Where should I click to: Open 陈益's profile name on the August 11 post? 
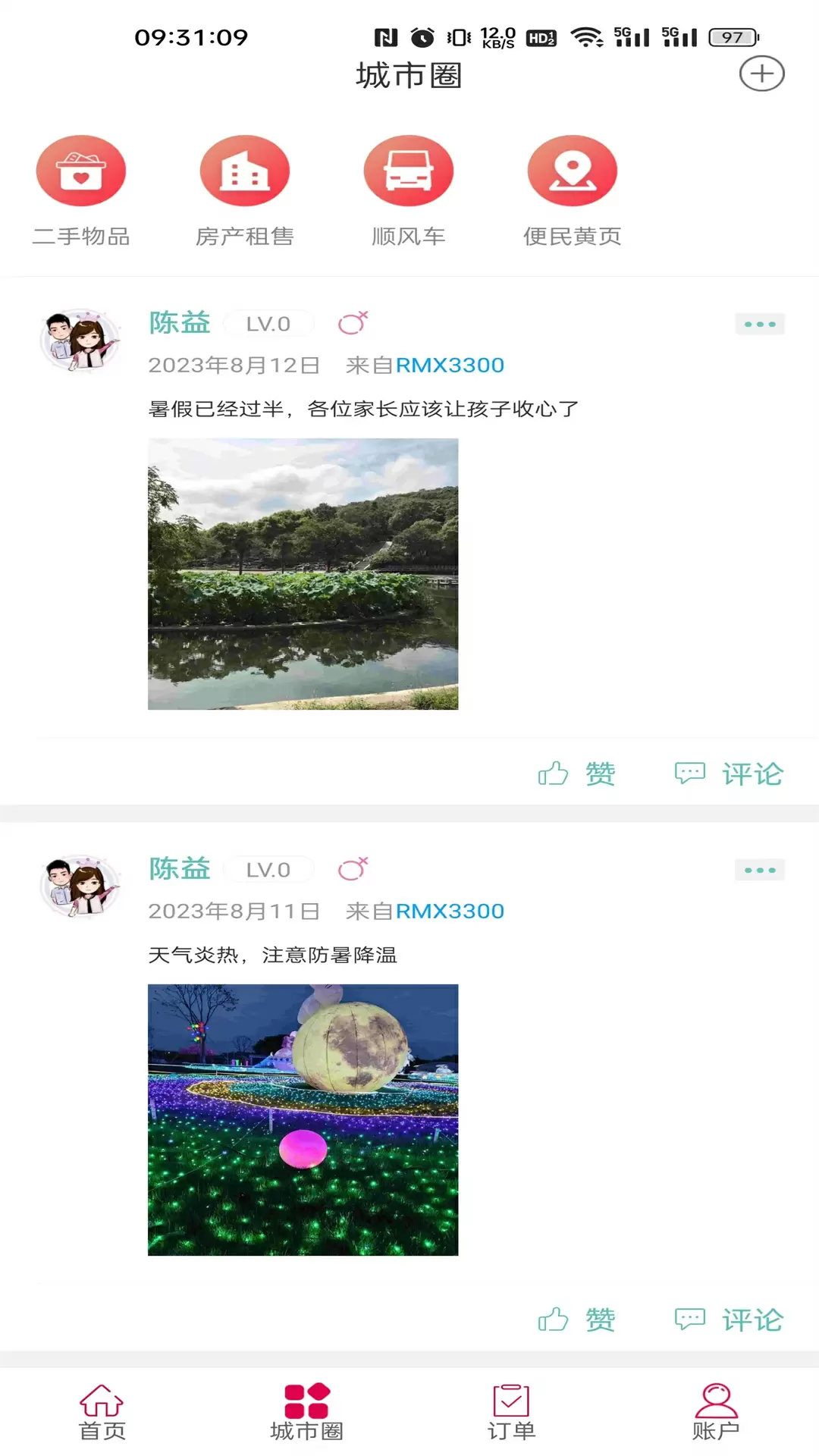180,869
